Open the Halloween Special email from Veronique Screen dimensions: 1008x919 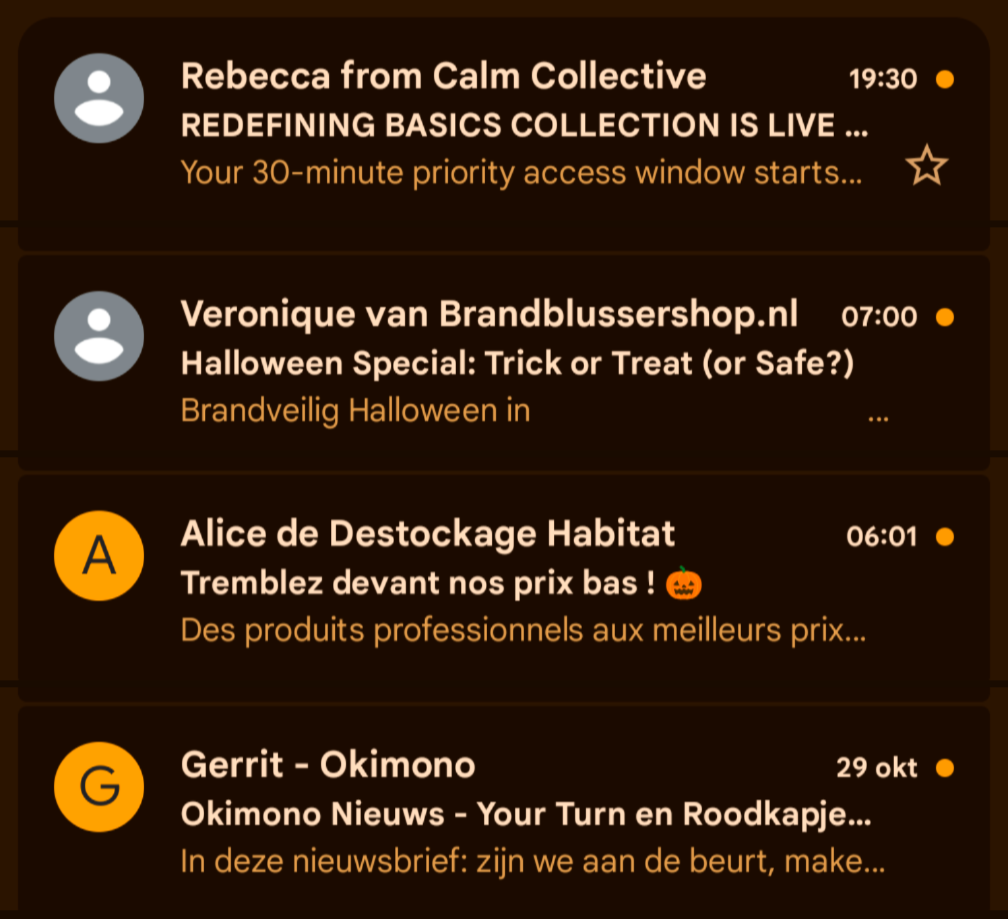tap(520, 364)
